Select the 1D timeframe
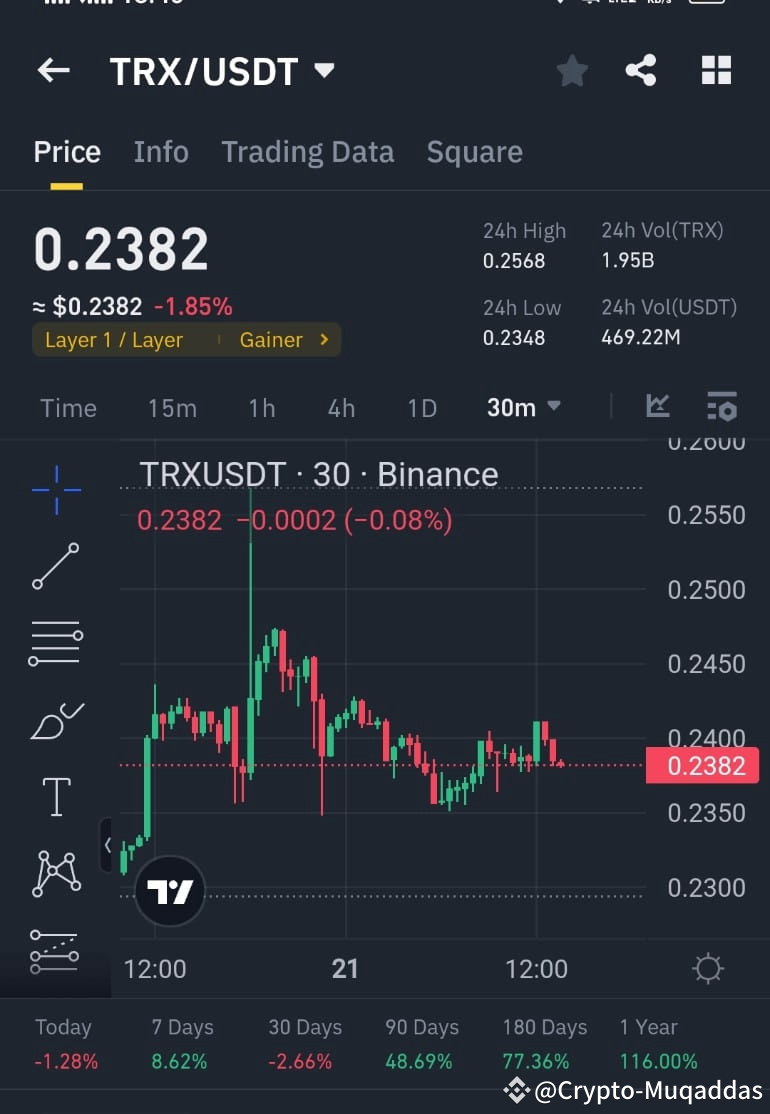 point(421,407)
